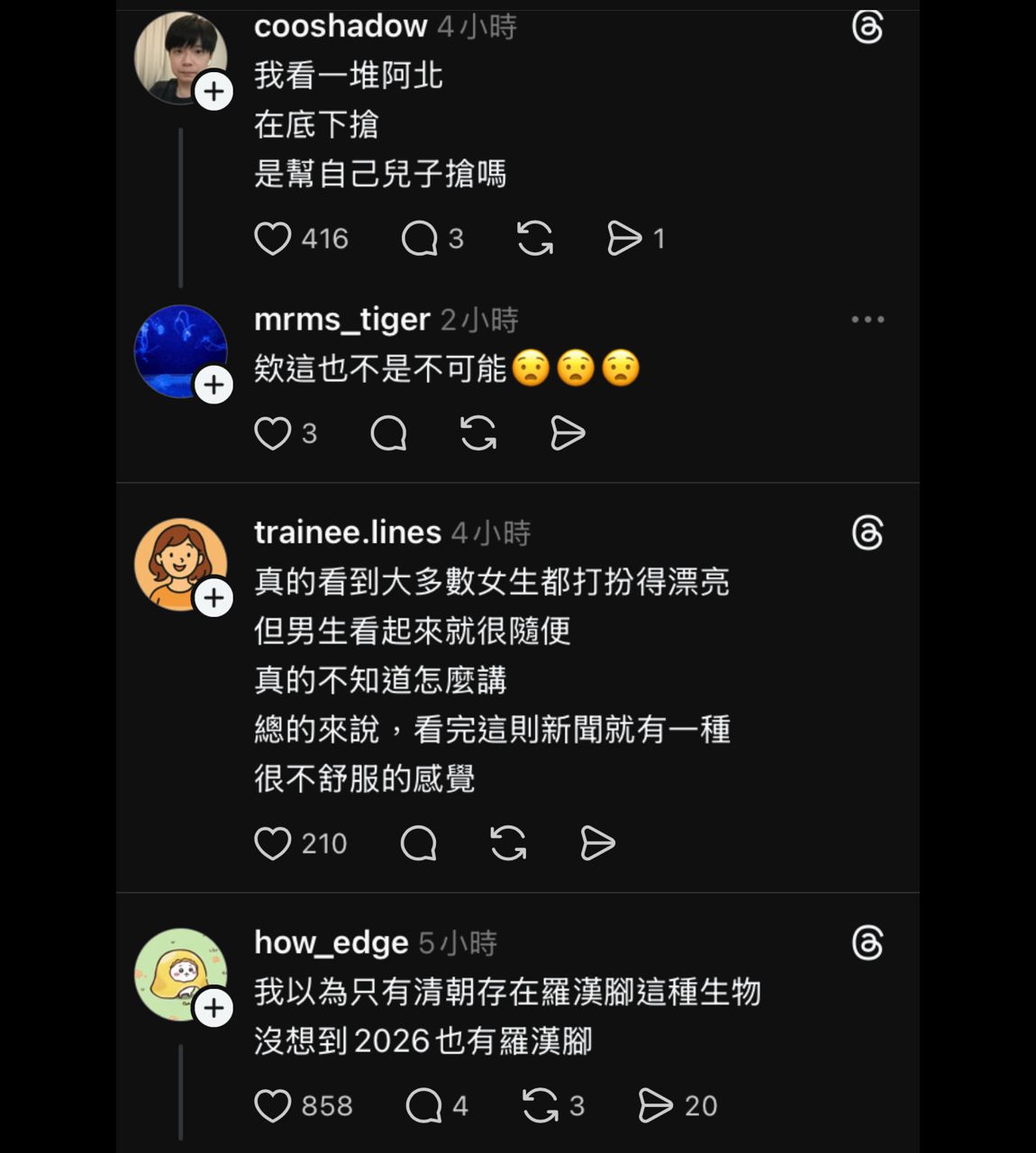
Task: Like cooshadow's comment
Action: (273, 239)
